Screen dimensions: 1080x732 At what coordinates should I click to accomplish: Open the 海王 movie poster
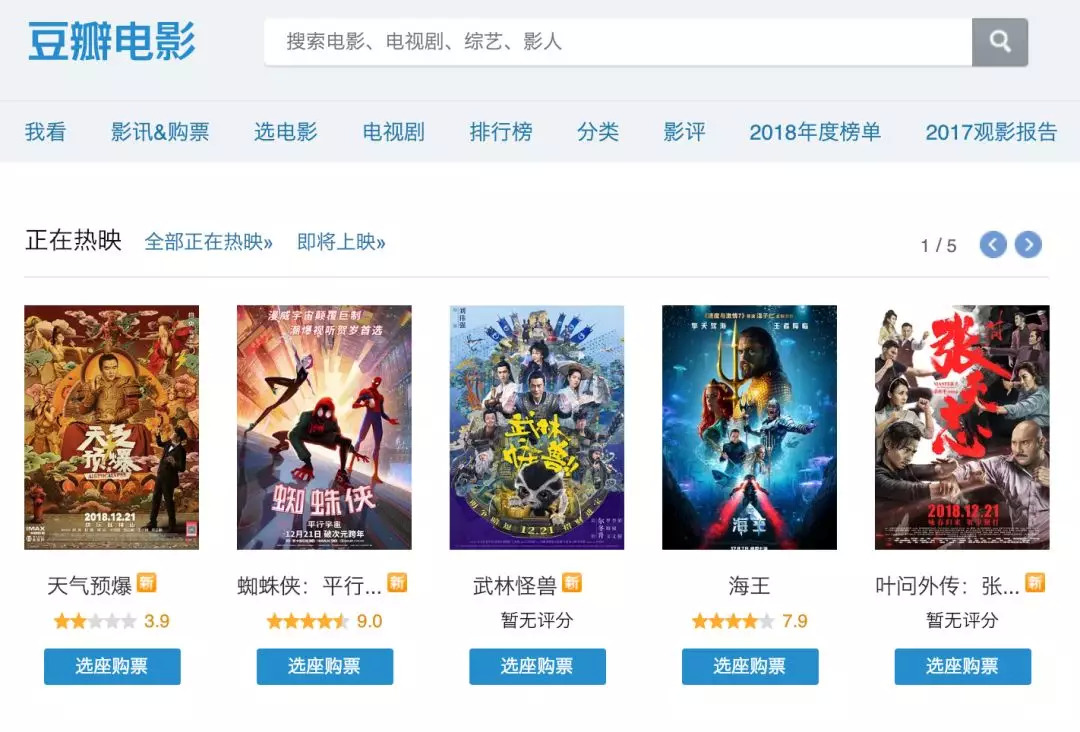coord(749,427)
